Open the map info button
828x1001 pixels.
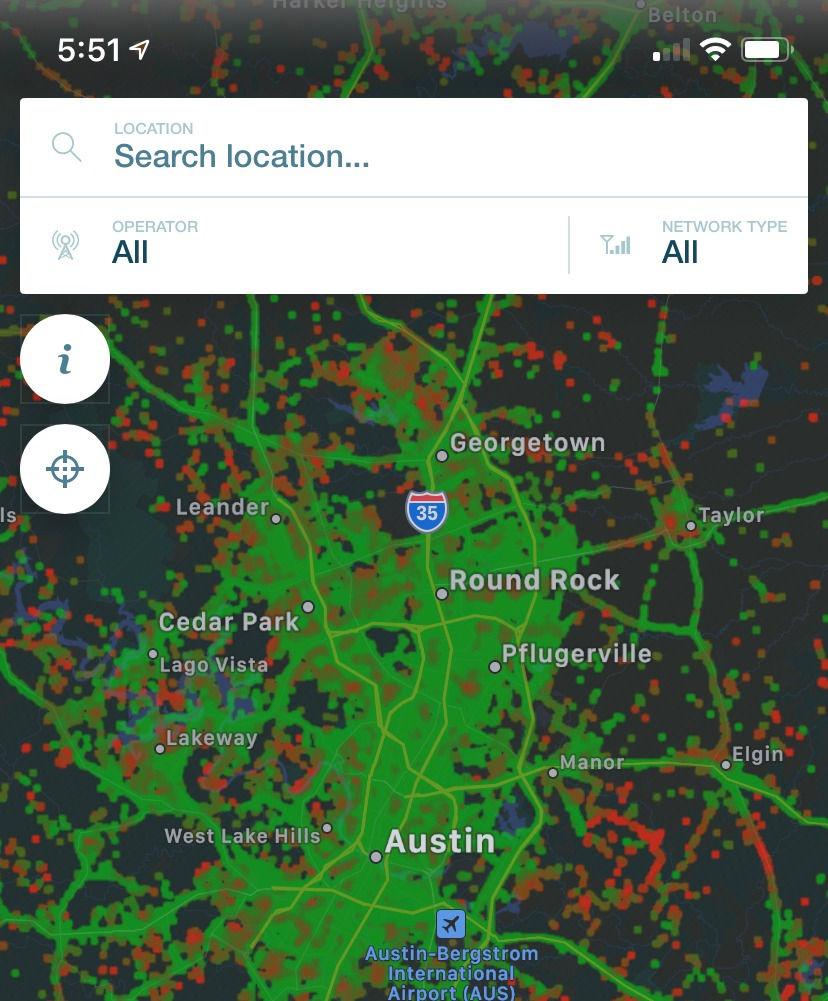pyautogui.click(x=65, y=359)
